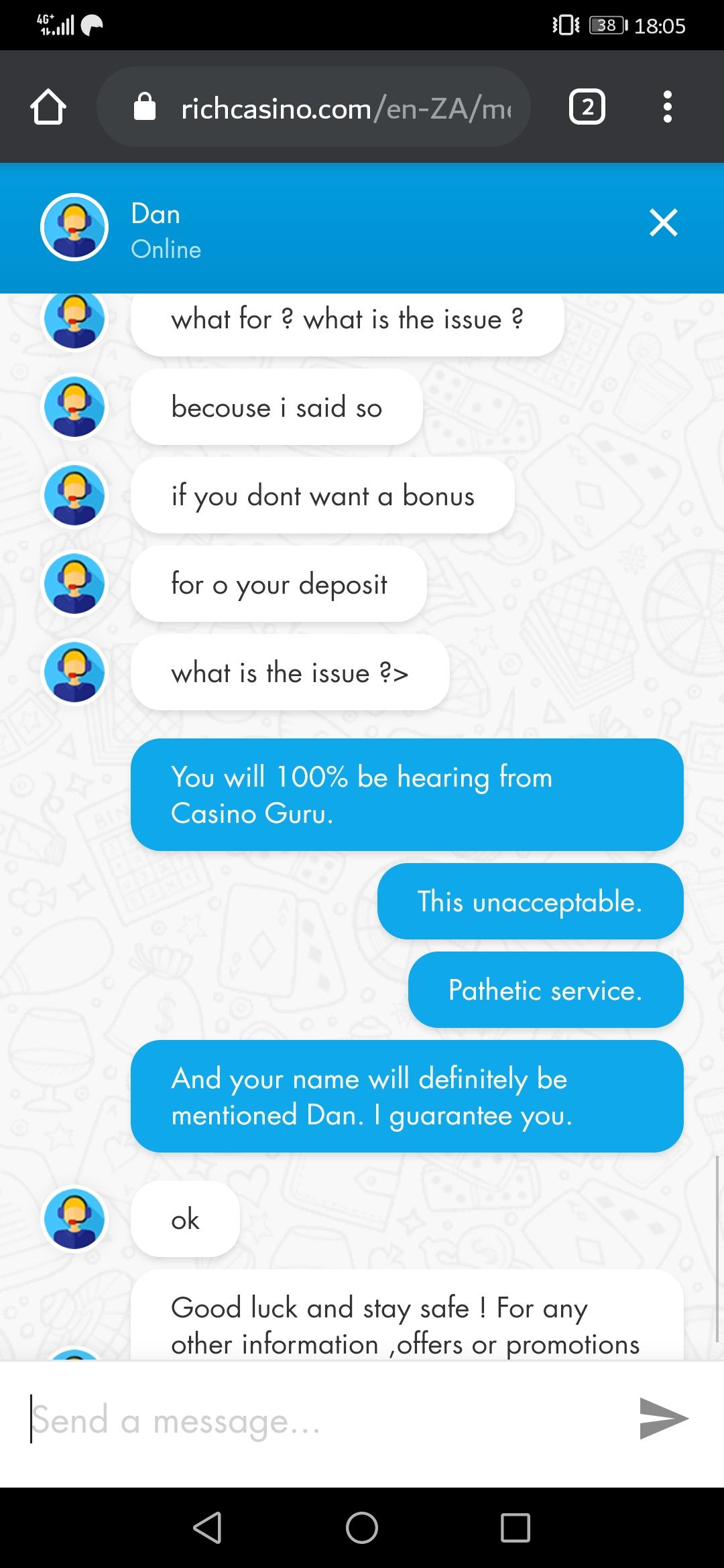The image size is (724, 1568).
Task: Close the chat with Dan
Action: click(663, 222)
